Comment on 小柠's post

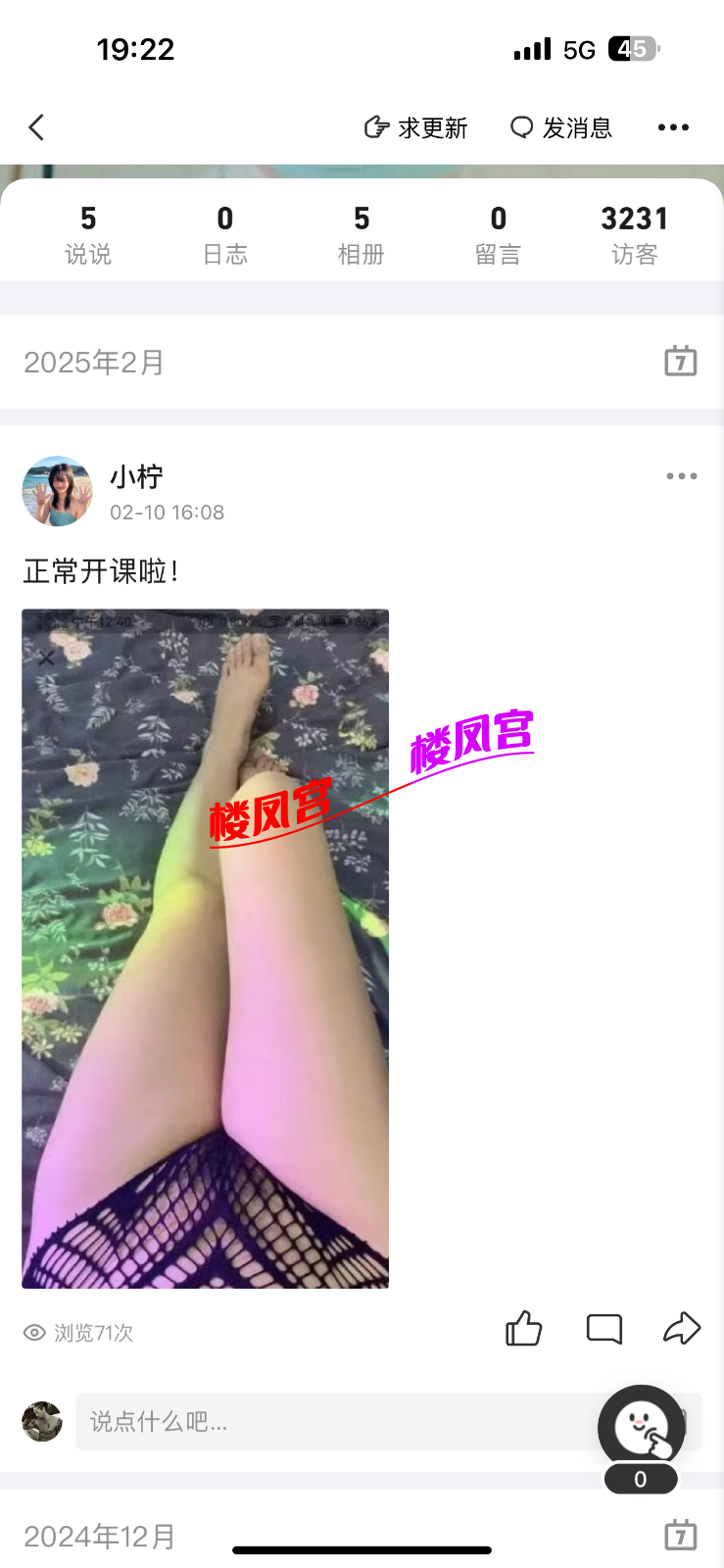tap(603, 1329)
